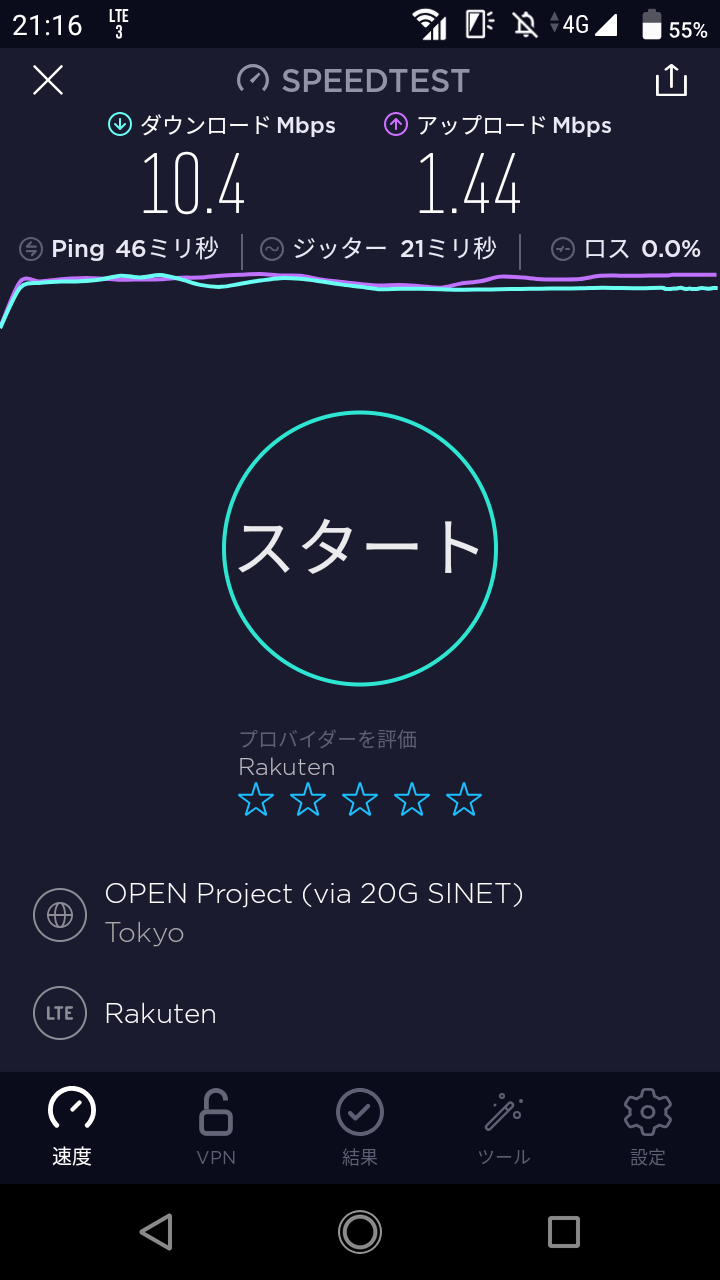This screenshot has width=720, height=1280.
Task: Open the Rakuten LTE connection row
Action: 160,1013
